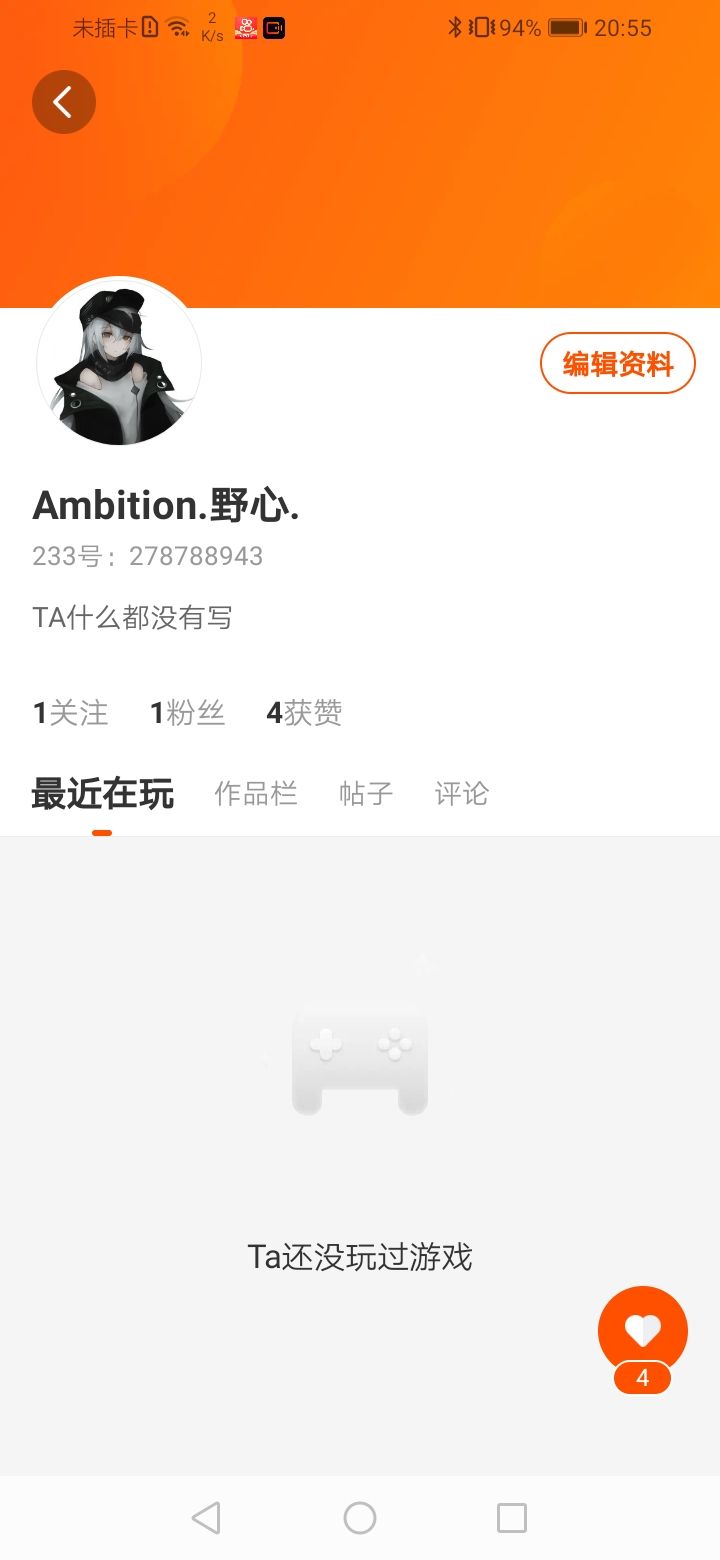Screen dimensions: 720x1560
Task: Select the 最近在玩 tab
Action: (x=102, y=794)
